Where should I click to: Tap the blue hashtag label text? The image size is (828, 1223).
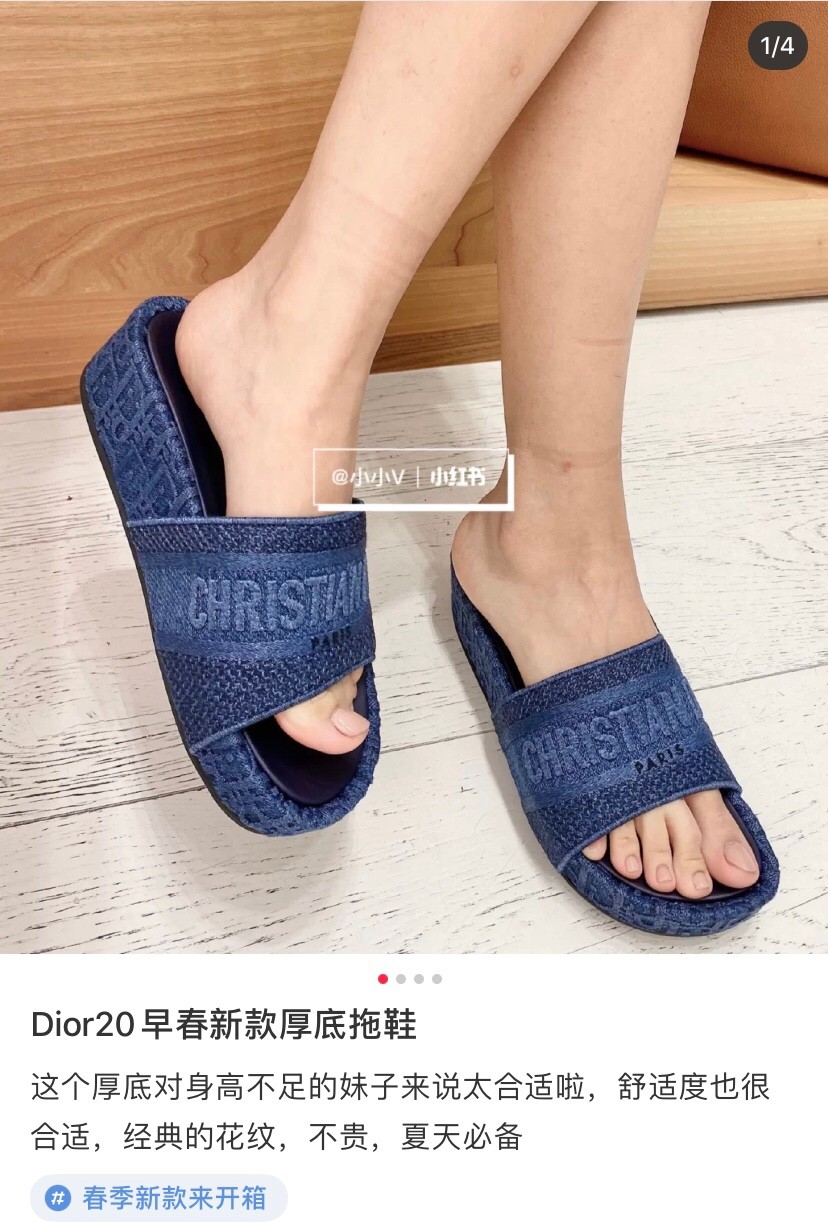click(x=178, y=1196)
